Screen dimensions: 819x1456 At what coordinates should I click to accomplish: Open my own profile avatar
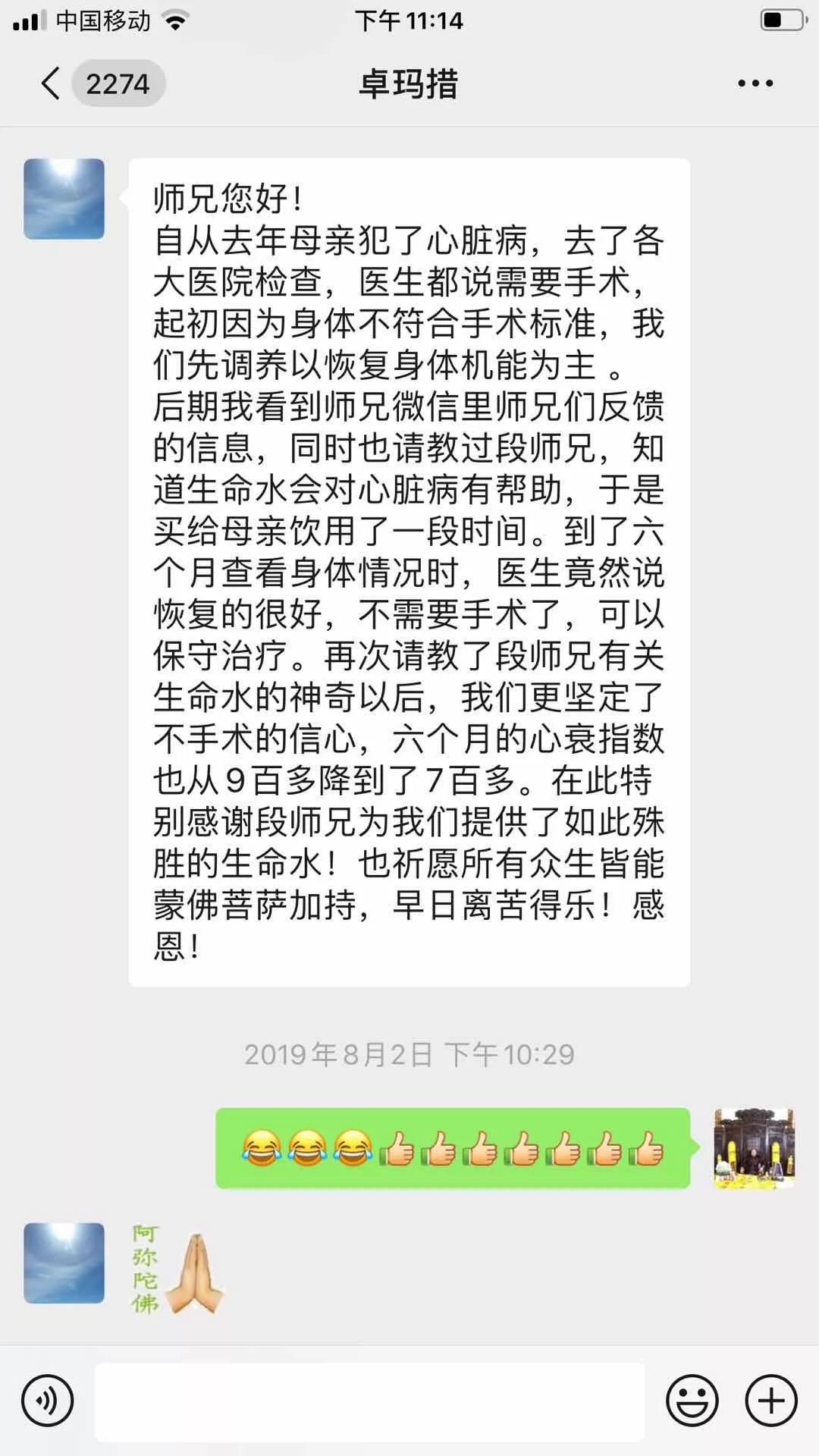[x=754, y=1148]
